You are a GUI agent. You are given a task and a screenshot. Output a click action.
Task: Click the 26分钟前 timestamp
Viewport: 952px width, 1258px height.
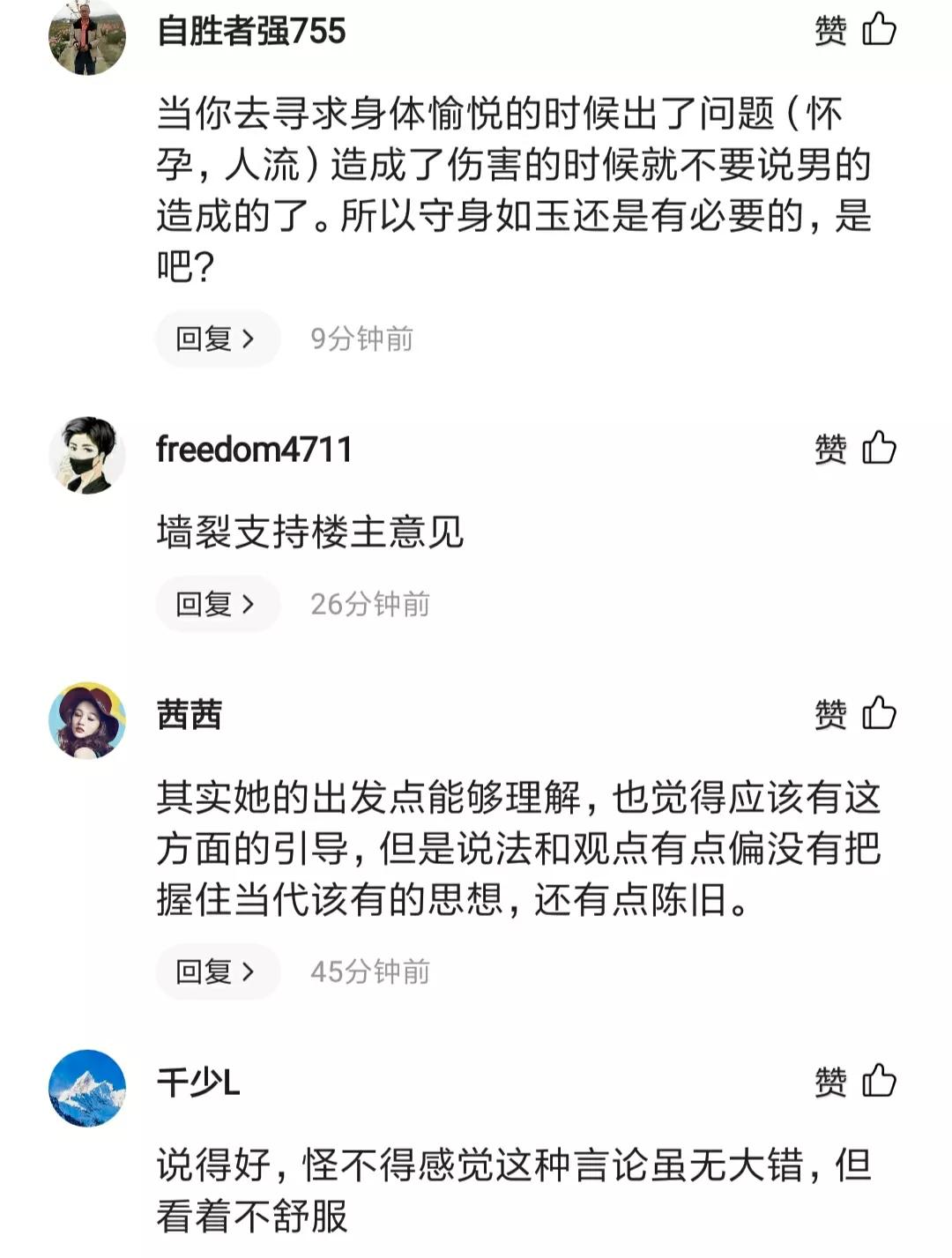pos(370,604)
